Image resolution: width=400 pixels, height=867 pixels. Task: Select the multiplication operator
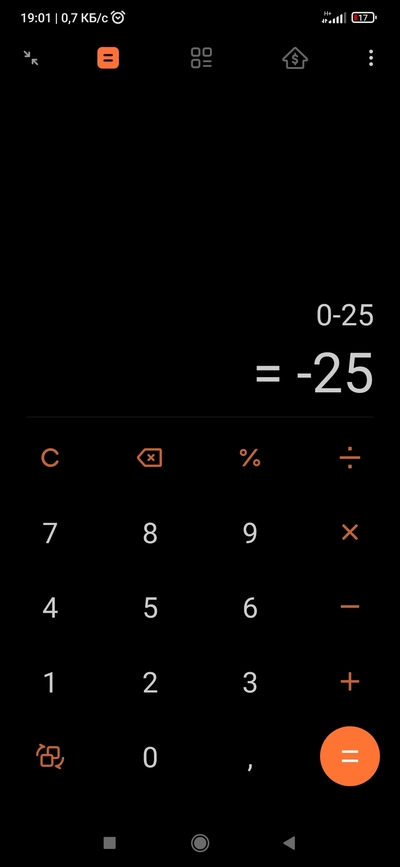350,532
